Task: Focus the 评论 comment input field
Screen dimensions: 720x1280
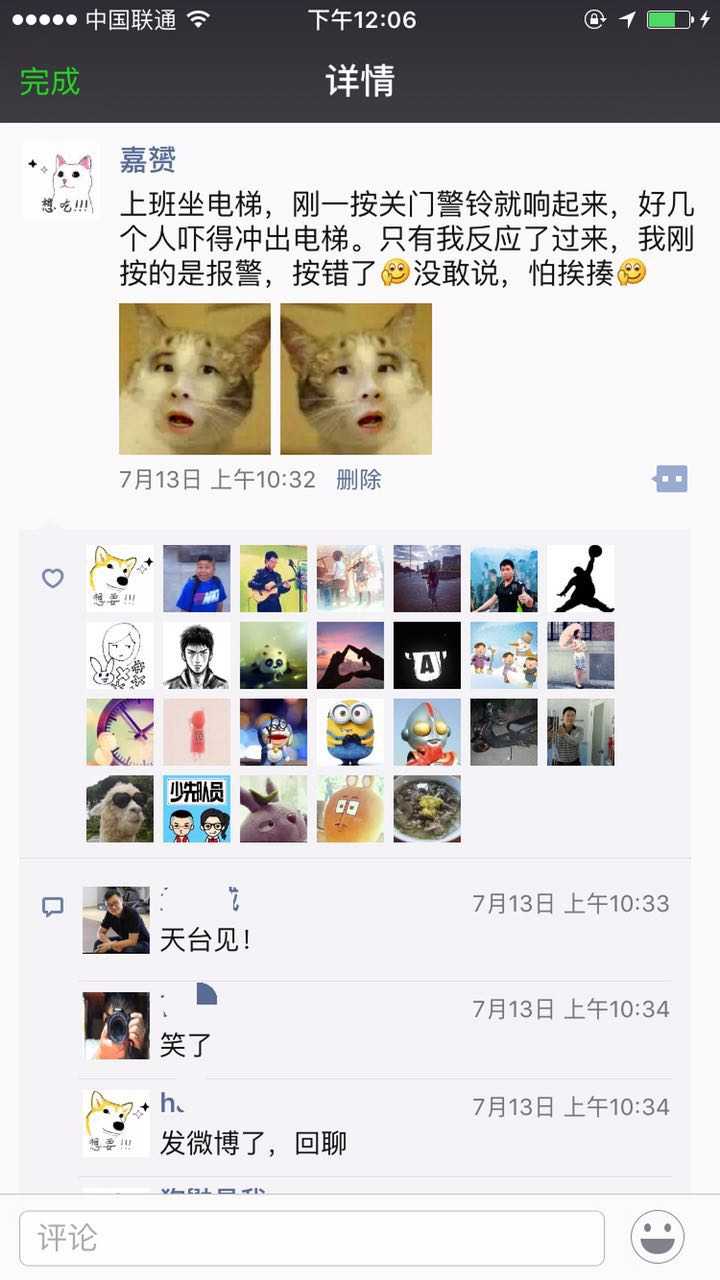Action: click(x=312, y=1238)
